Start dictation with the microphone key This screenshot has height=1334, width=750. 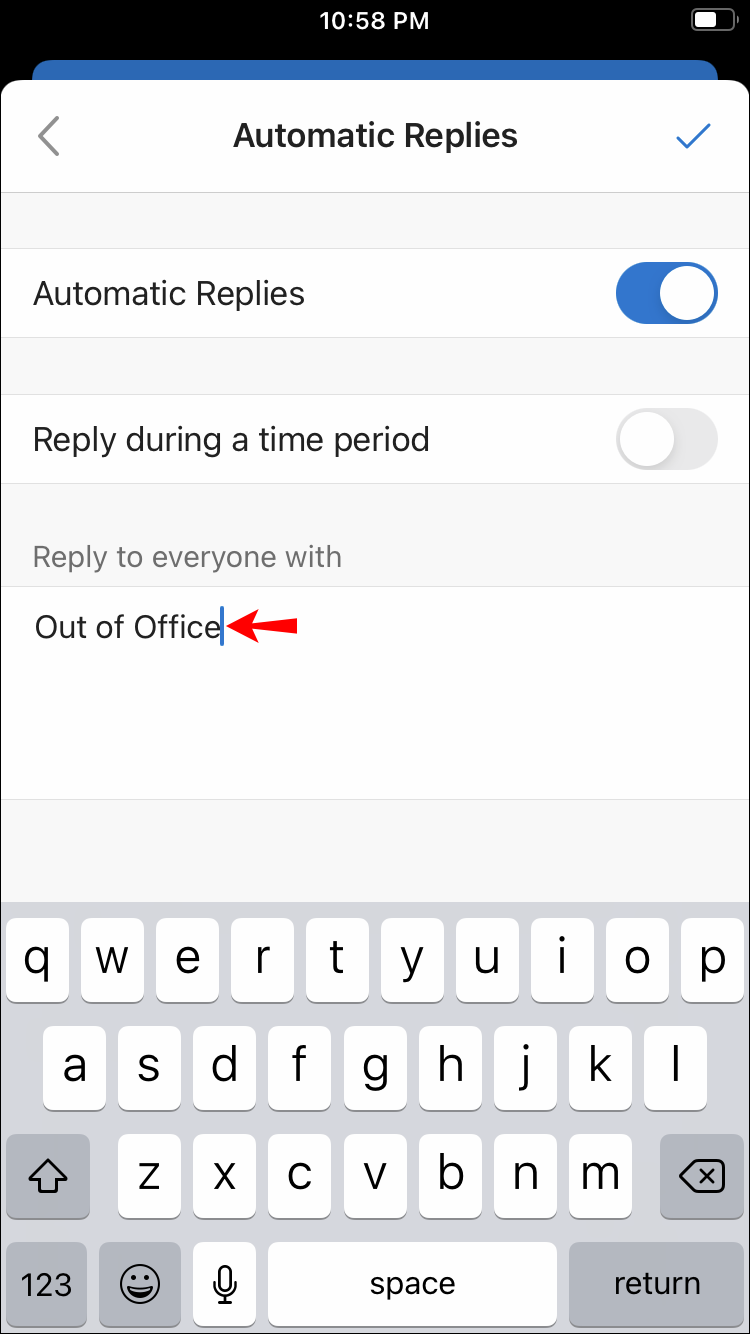click(x=226, y=1284)
